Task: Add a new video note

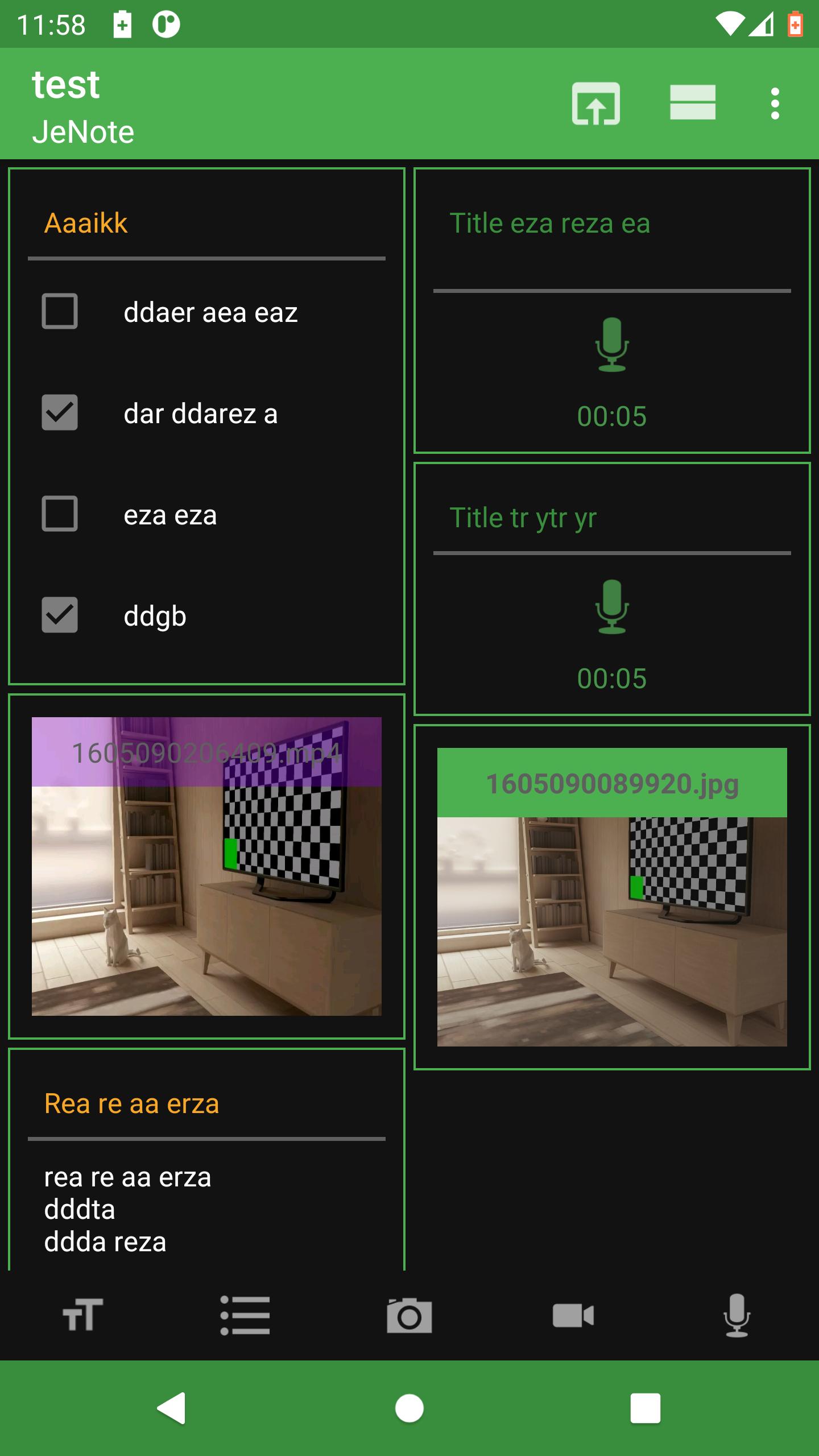Action: point(573,1315)
